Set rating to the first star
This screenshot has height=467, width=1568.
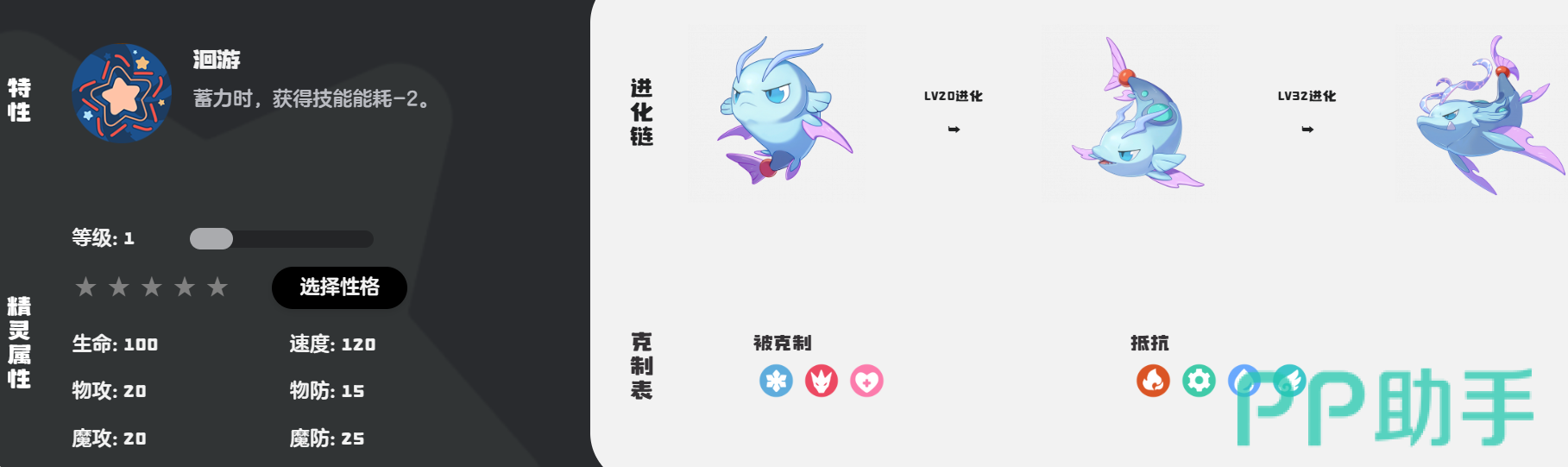85,287
